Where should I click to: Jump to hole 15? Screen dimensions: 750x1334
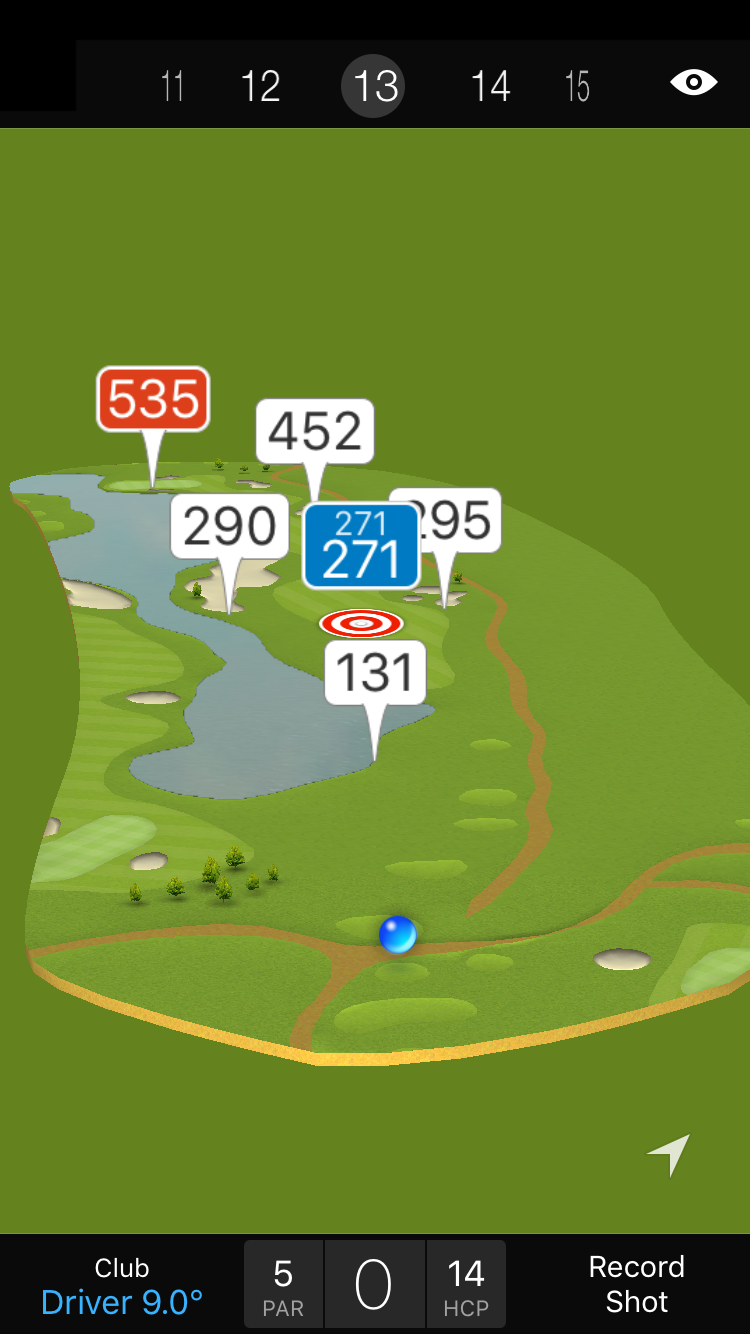click(x=577, y=86)
